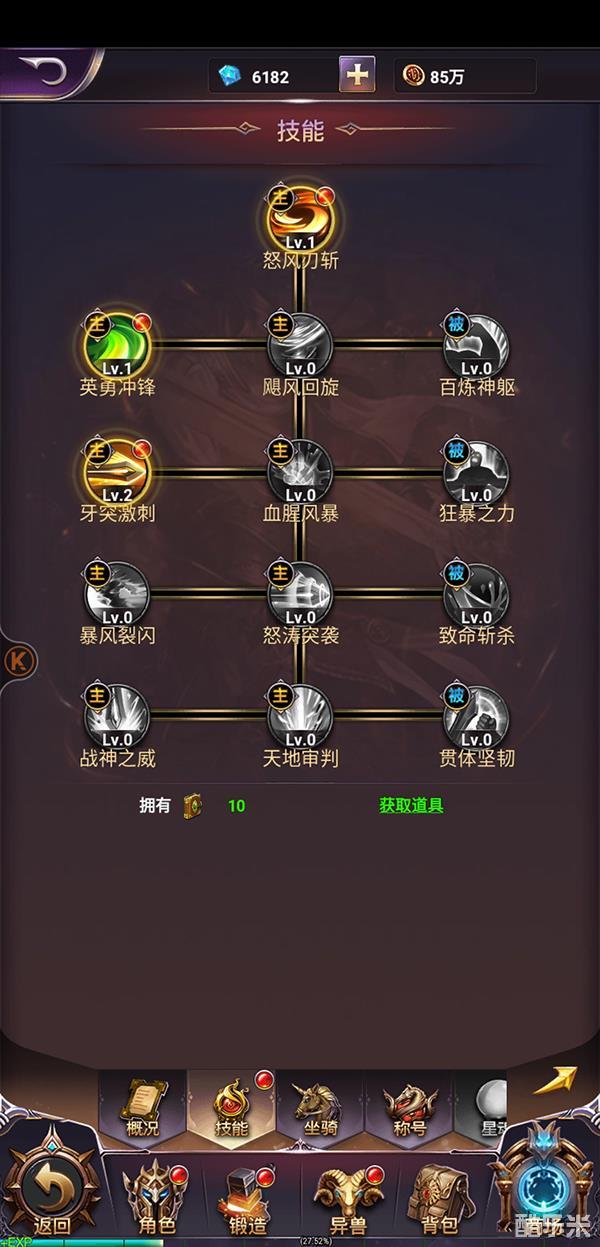Tap 获取道具 to obtain items
Screen dimensions: 600x1247
[x=411, y=806]
